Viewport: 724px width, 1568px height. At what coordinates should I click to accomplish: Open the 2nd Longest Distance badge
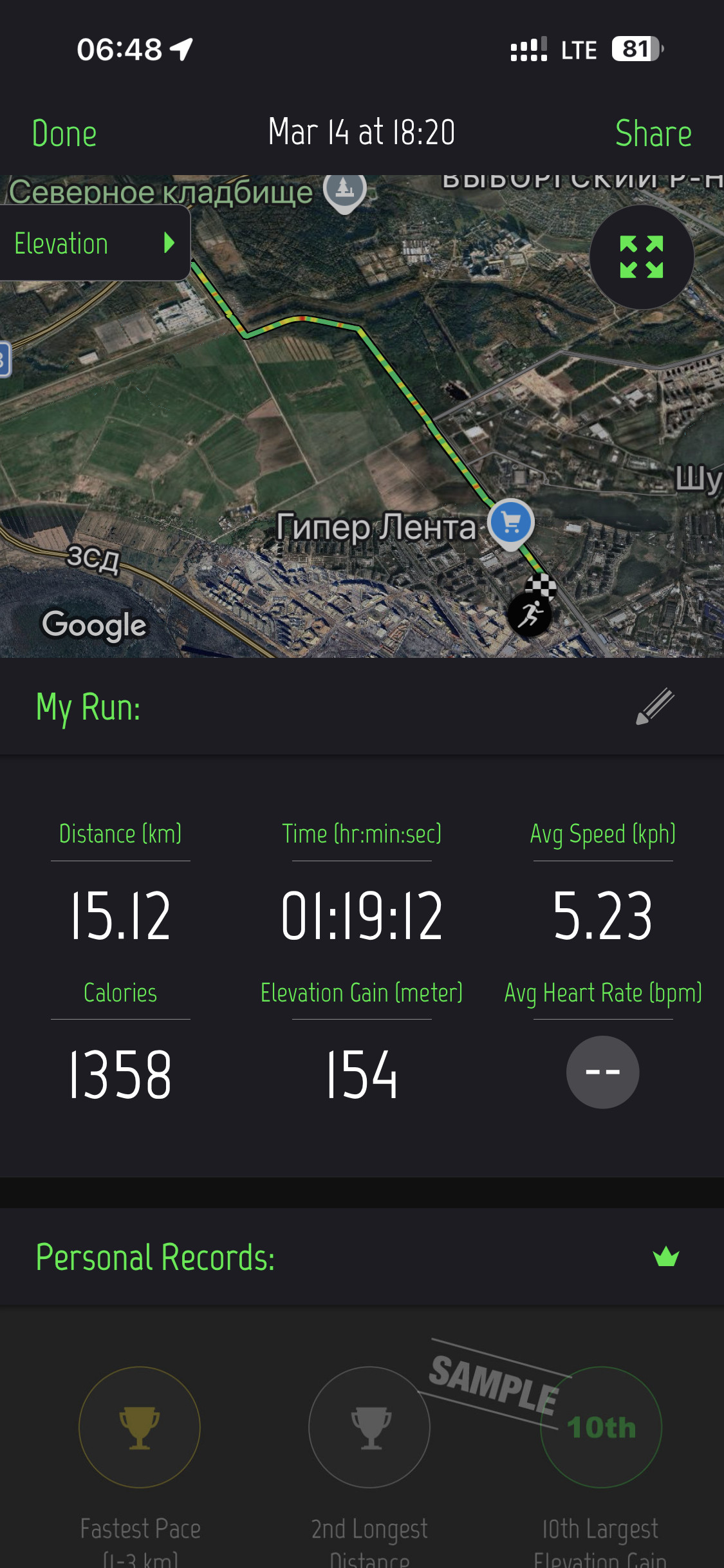click(369, 1427)
